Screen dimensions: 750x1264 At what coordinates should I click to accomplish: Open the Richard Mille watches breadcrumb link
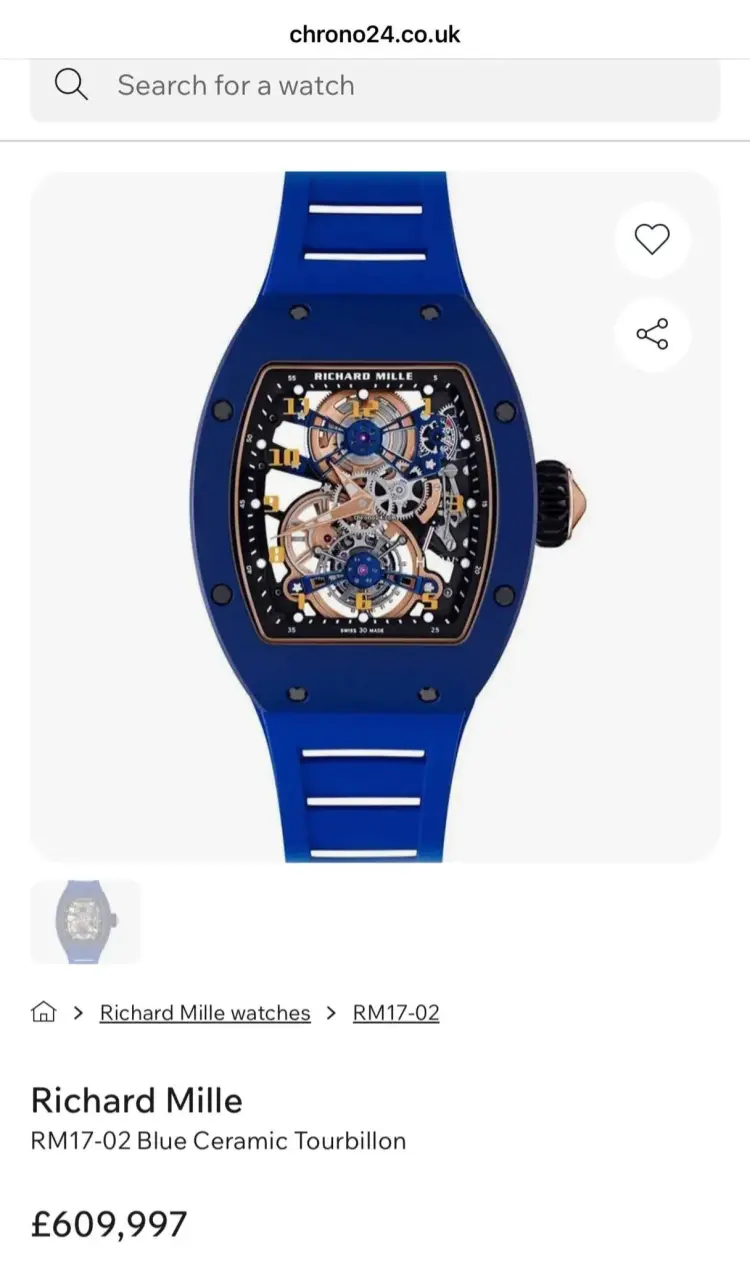tap(205, 1013)
